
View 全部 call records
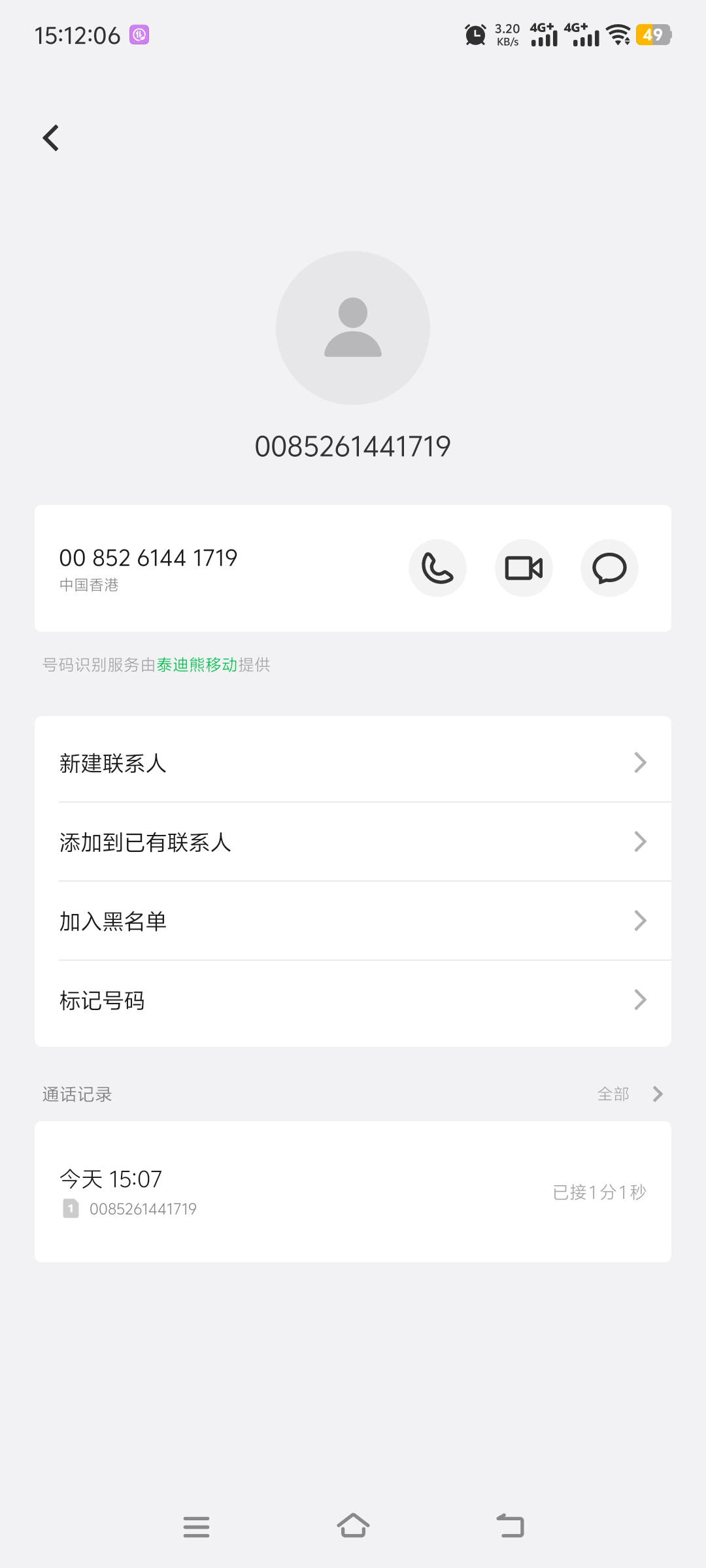pos(630,1094)
